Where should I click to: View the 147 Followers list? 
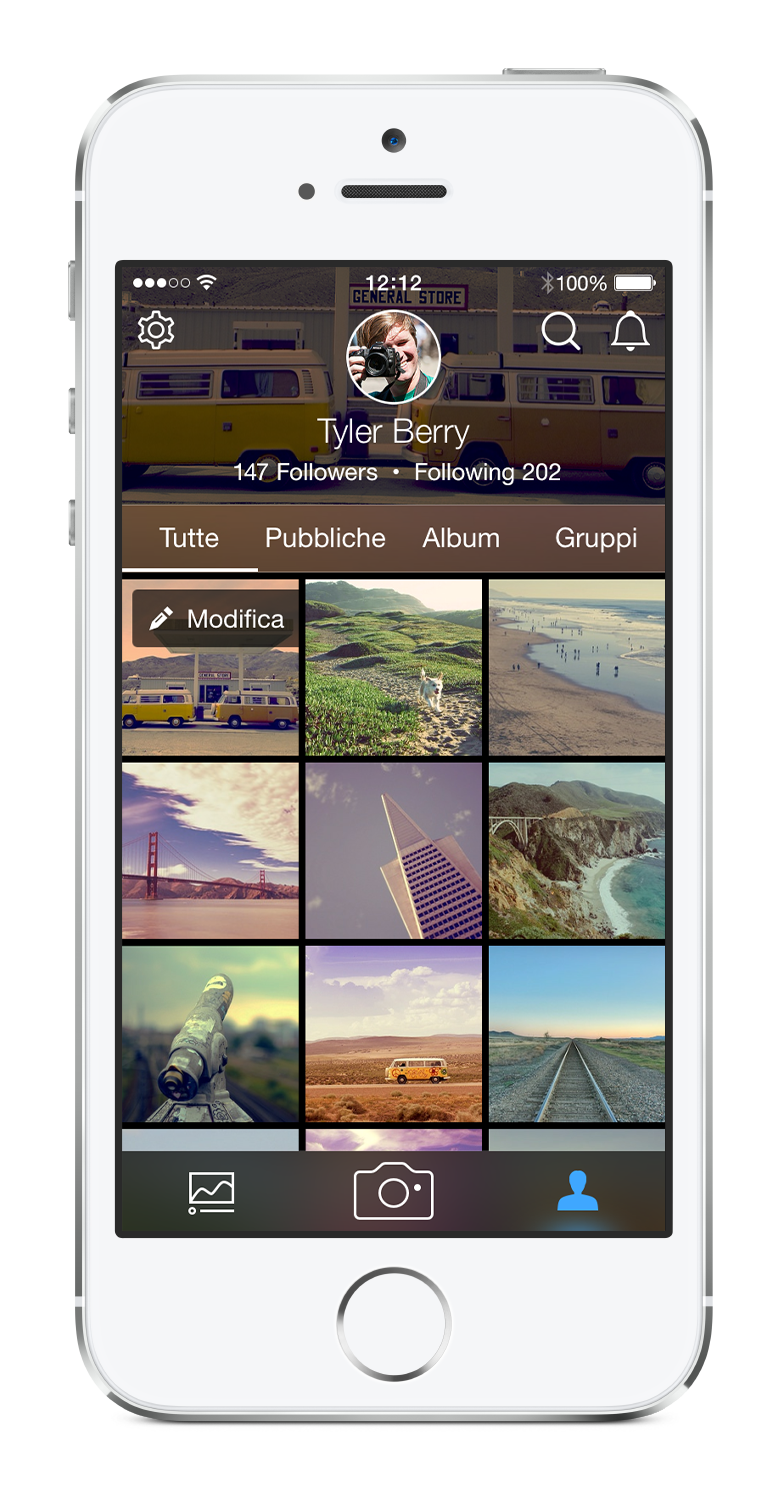coord(306,472)
